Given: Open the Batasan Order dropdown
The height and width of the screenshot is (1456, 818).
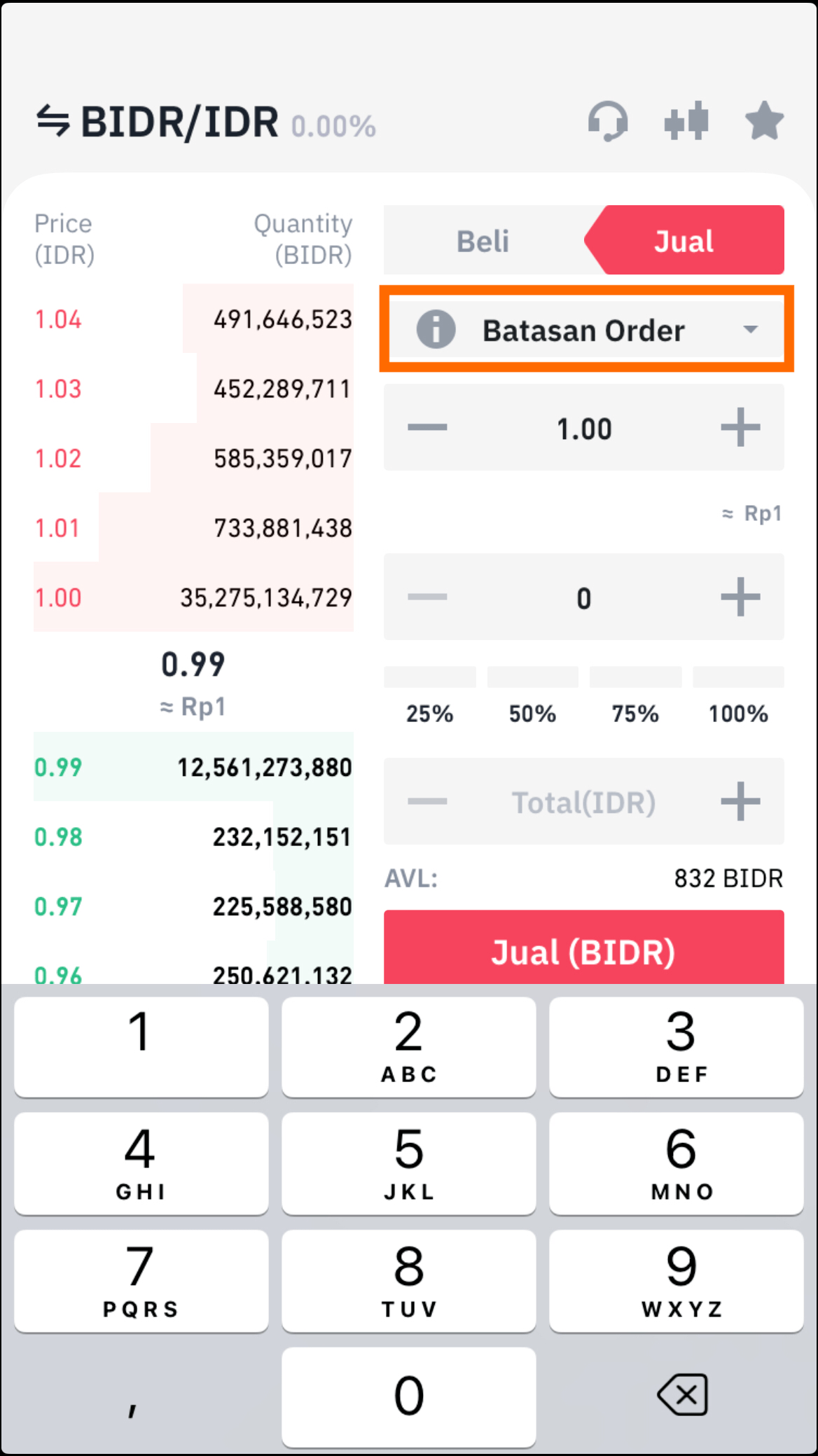Looking at the screenshot, I should pos(584,330).
